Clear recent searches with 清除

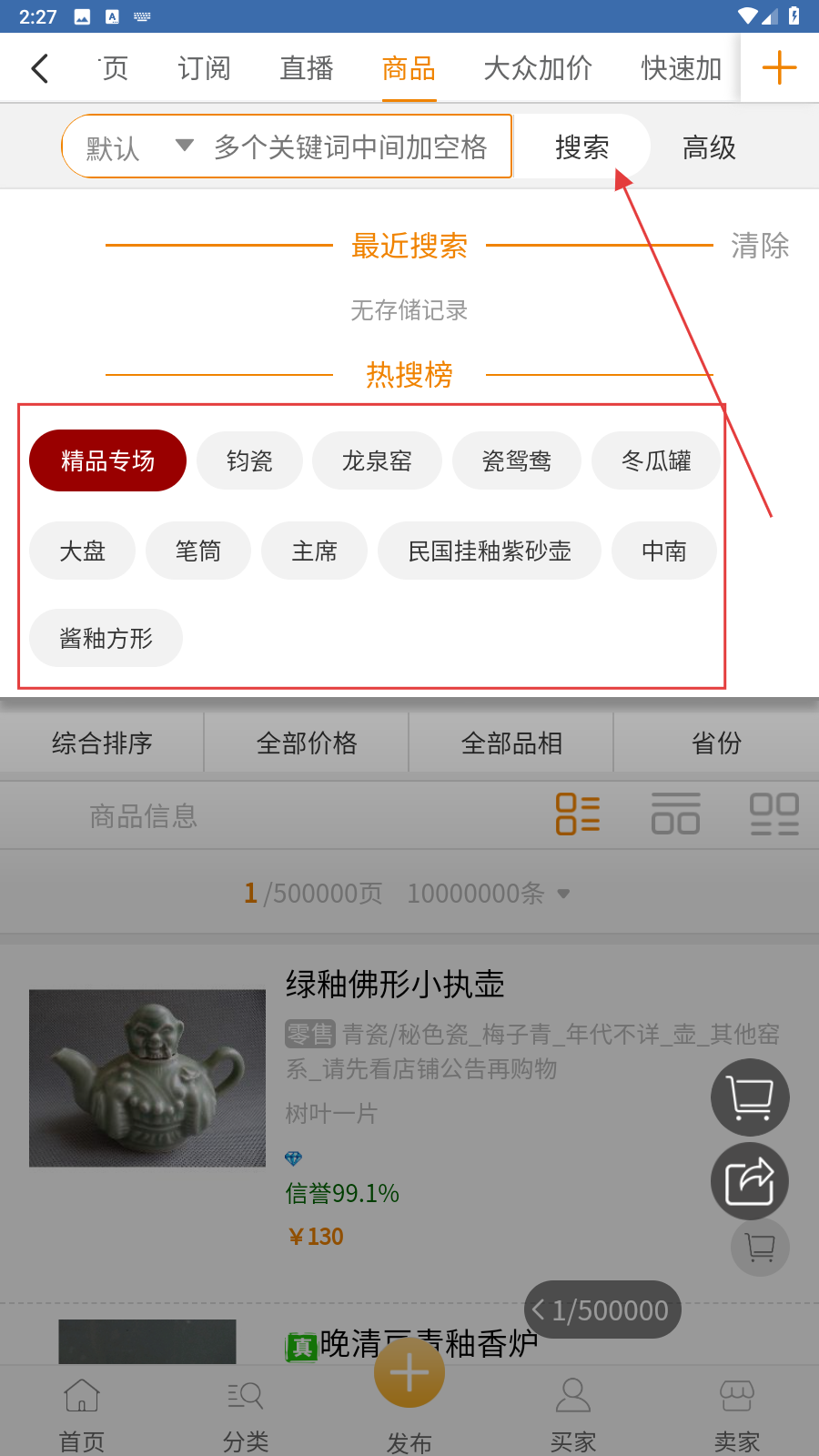pos(760,246)
